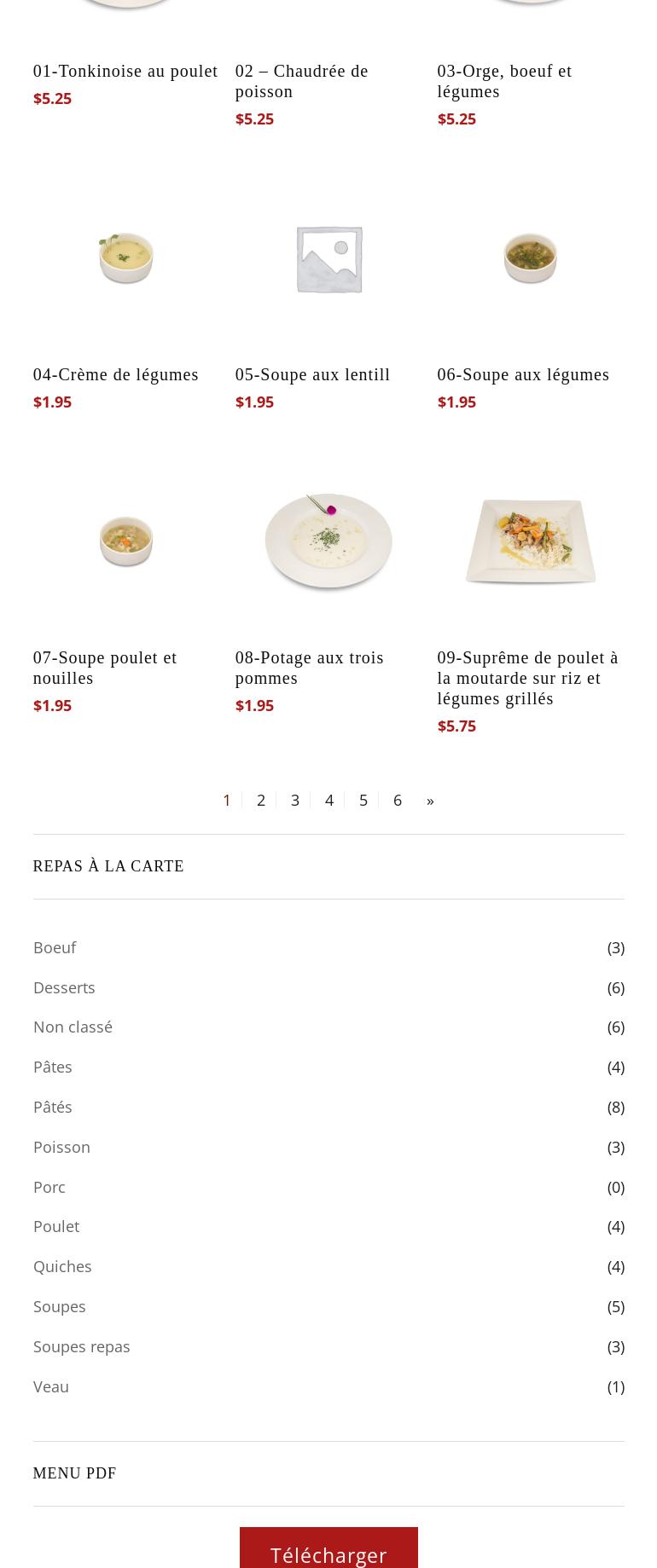Image resolution: width=657 pixels, height=1568 pixels.
Task: Open the 01-Tonkinoise au poulet product page
Action: coord(125,71)
